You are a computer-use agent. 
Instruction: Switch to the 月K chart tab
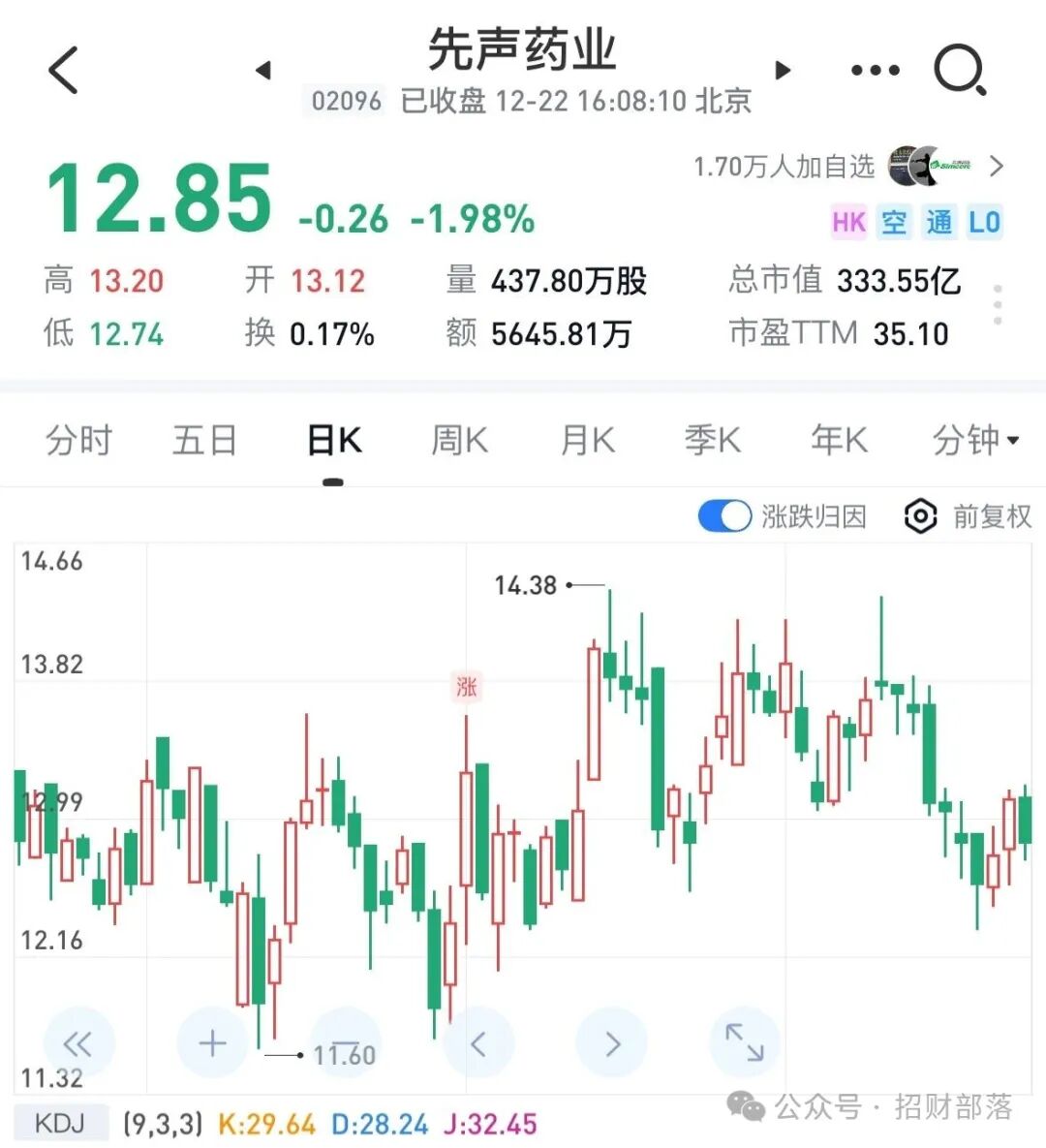coord(587,441)
